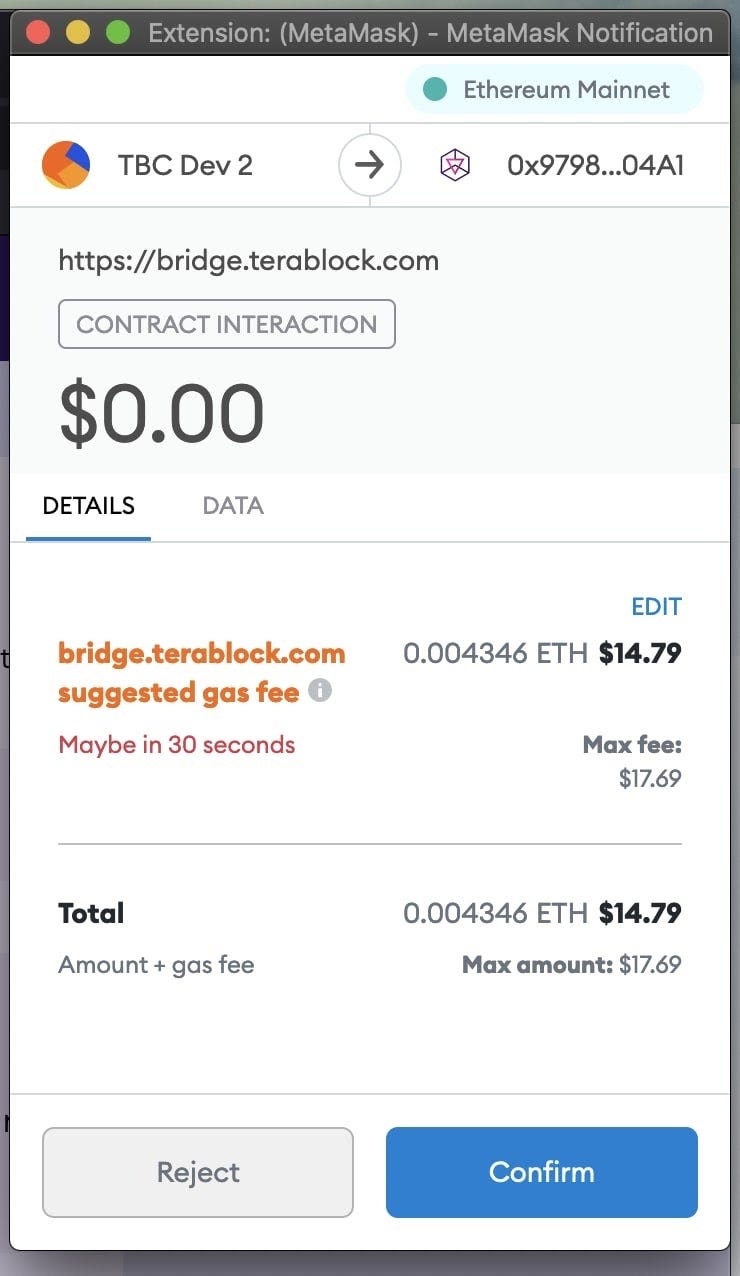Image resolution: width=740 pixels, height=1276 pixels.
Task: Click the green Ethereum Mainnet status dot
Action: [434, 89]
